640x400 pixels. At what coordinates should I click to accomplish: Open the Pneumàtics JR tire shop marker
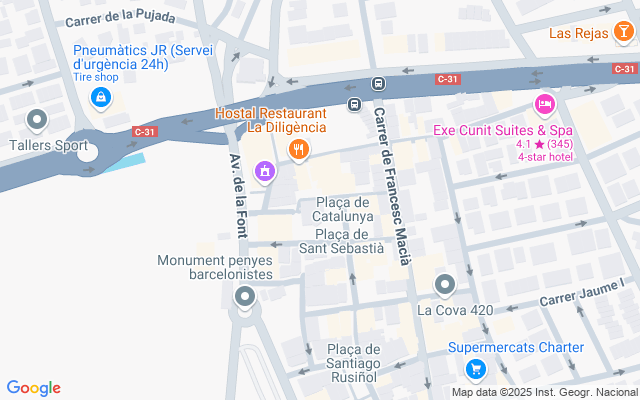point(100,97)
